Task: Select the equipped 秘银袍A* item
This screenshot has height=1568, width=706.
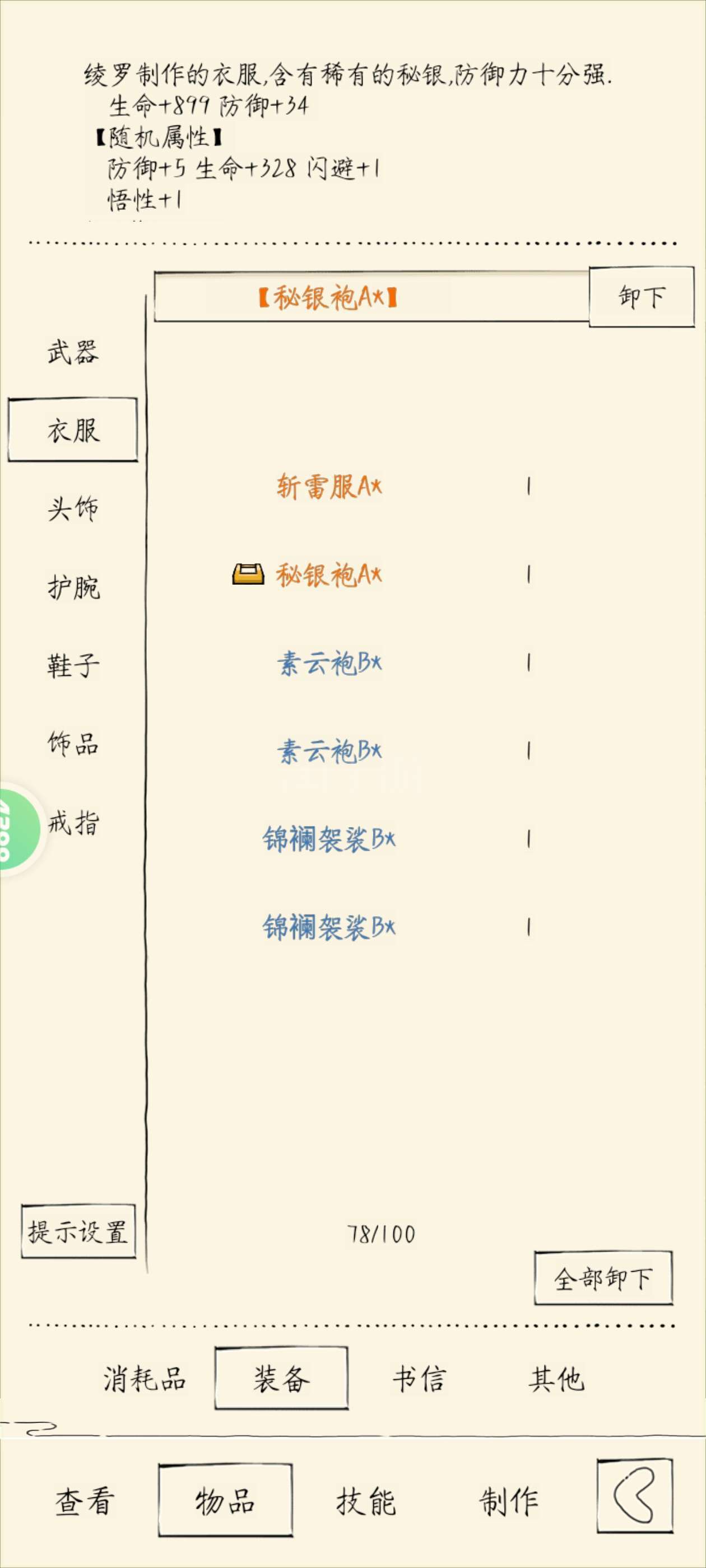Action: [x=329, y=575]
